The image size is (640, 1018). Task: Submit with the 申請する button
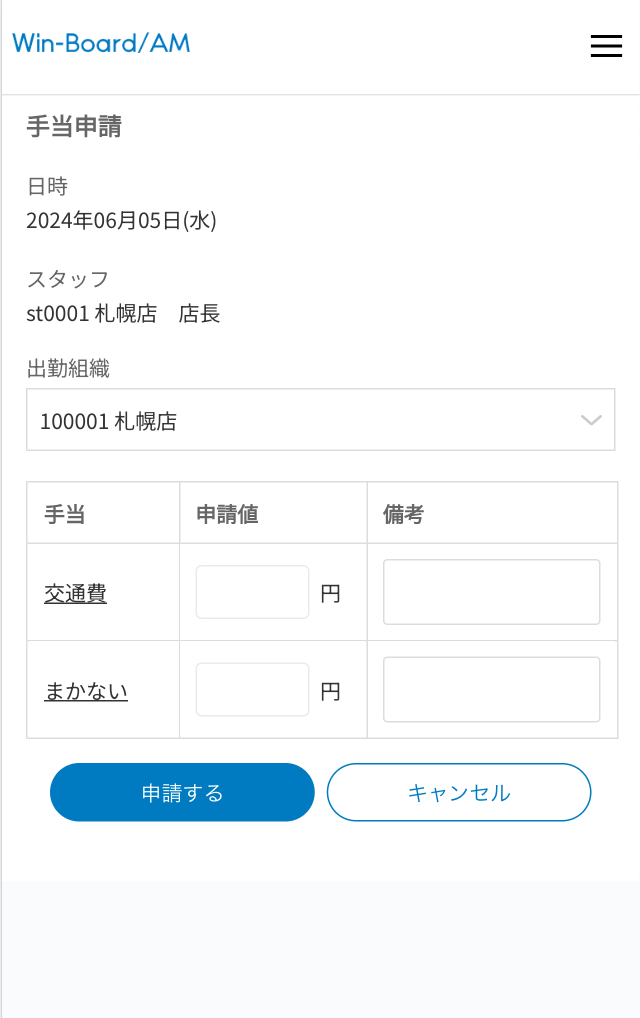point(182,792)
